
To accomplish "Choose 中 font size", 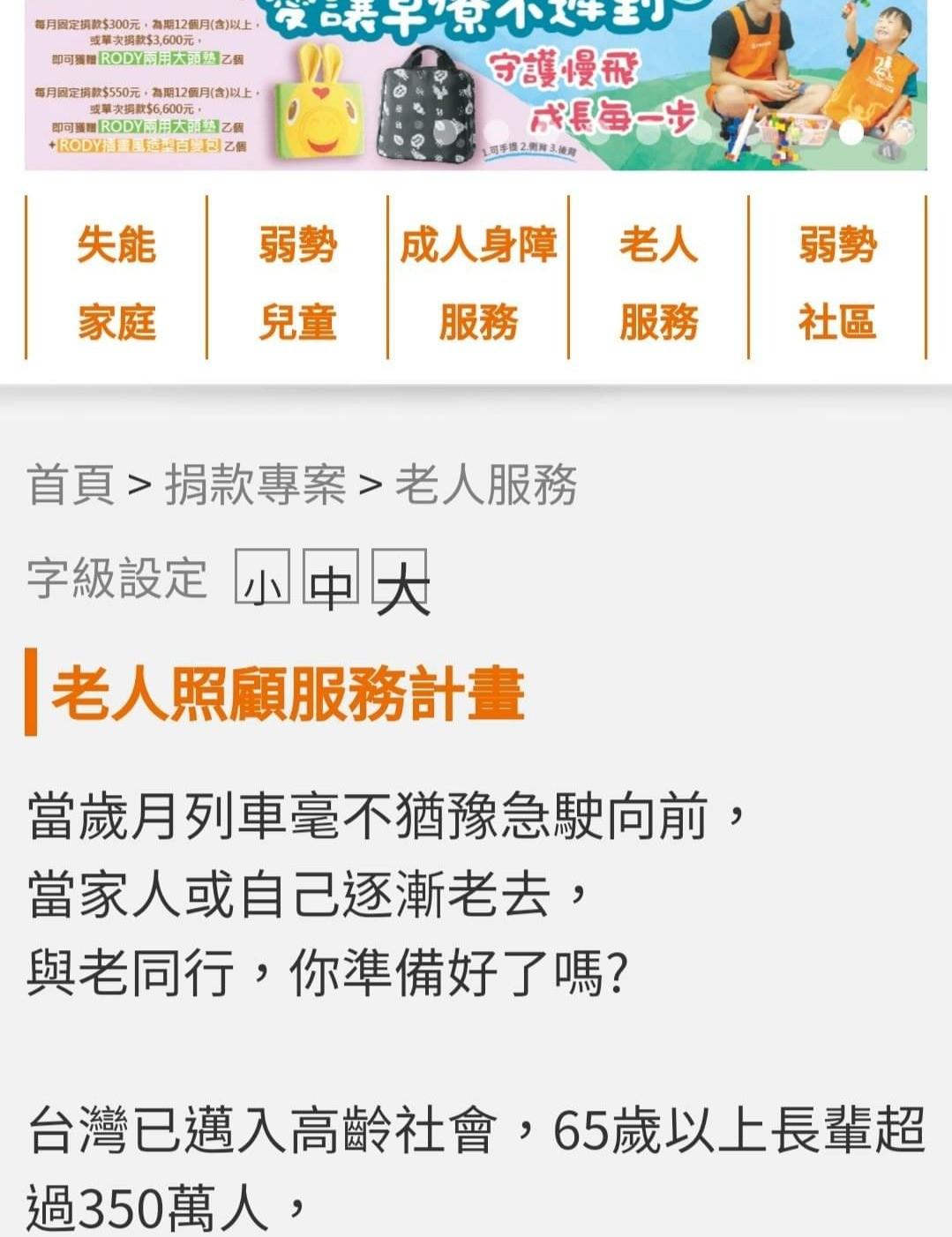I will [x=331, y=578].
